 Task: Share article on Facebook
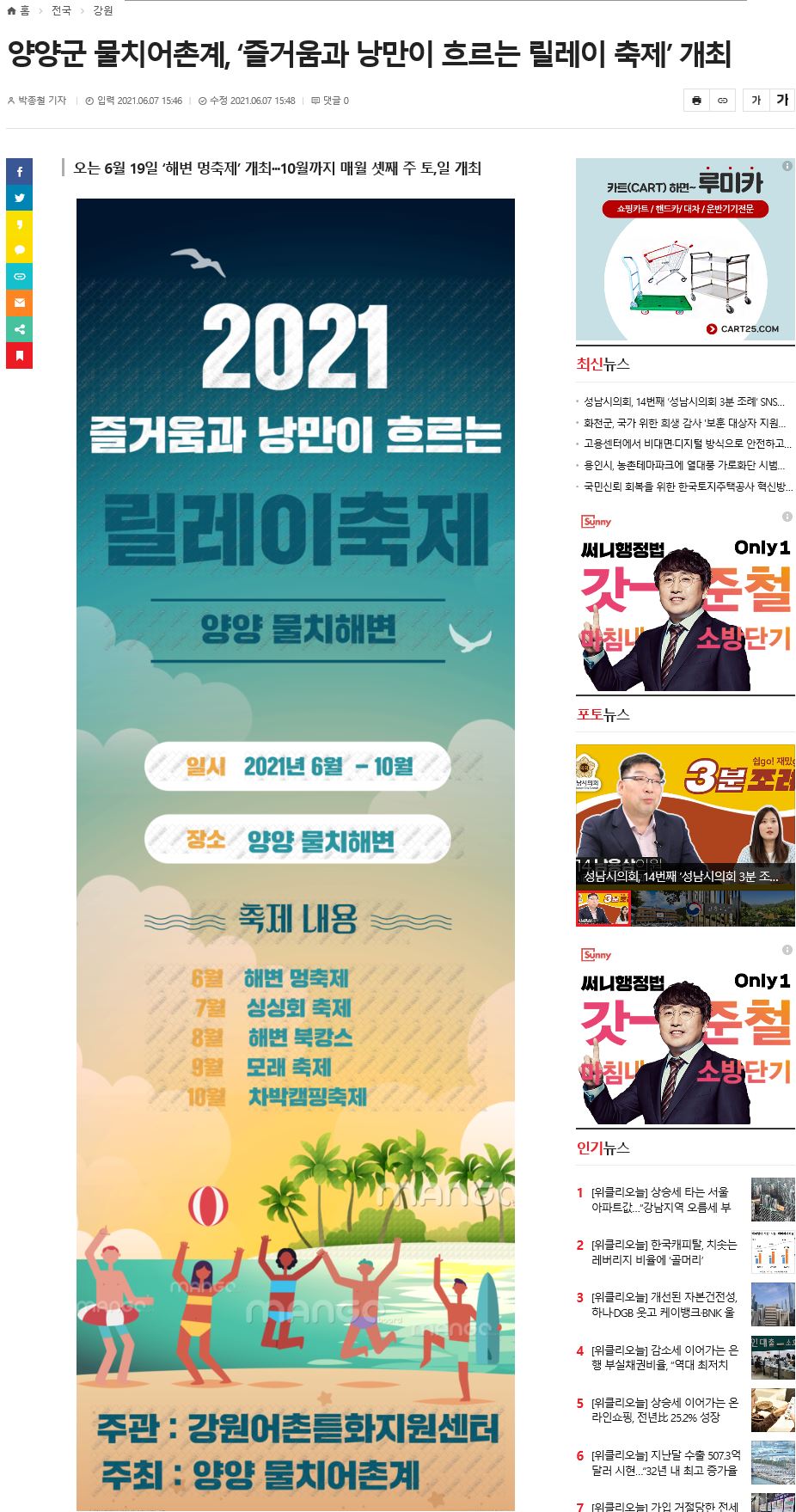(19, 172)
